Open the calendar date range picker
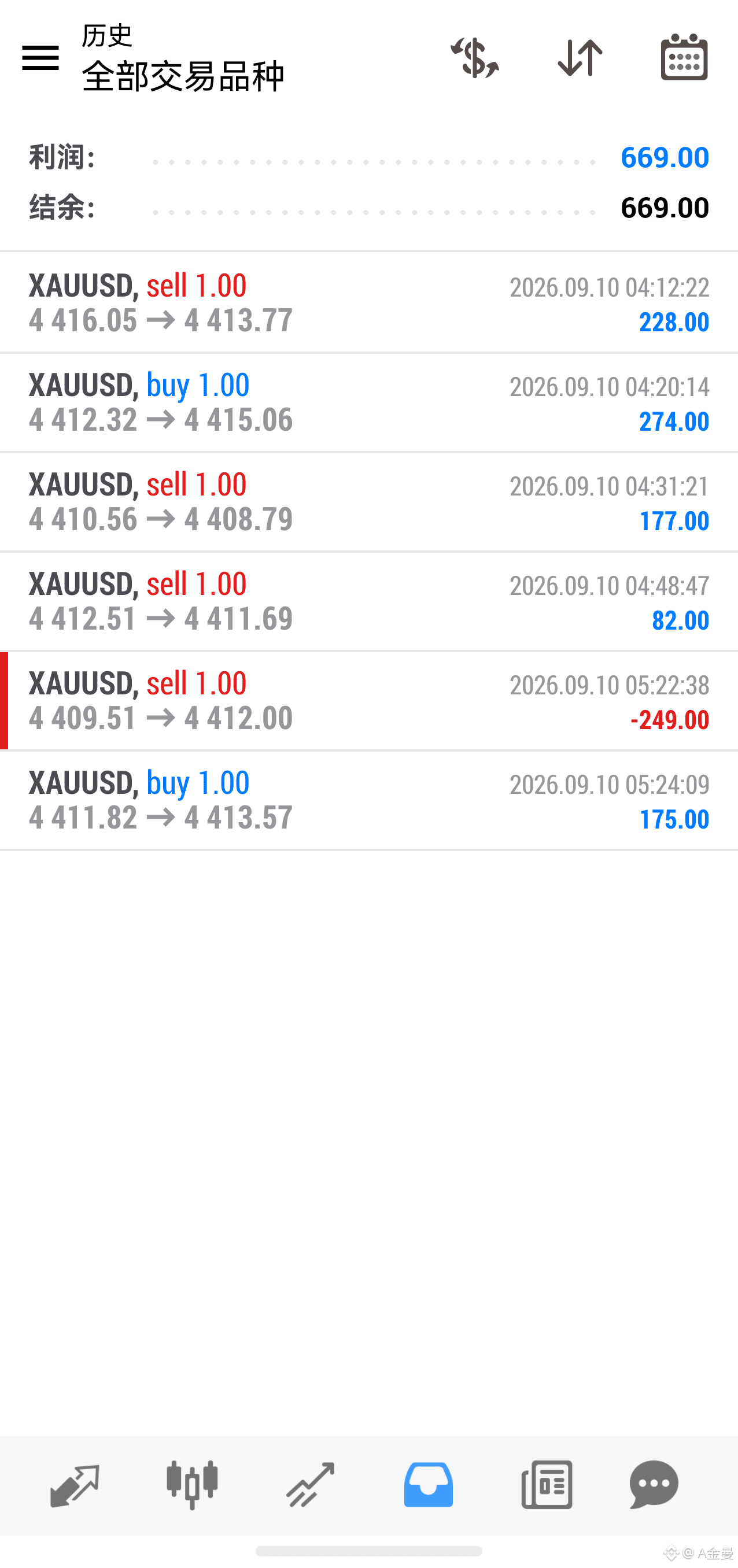The height and width of the screenshot is (1568, 738). [684, 57]
